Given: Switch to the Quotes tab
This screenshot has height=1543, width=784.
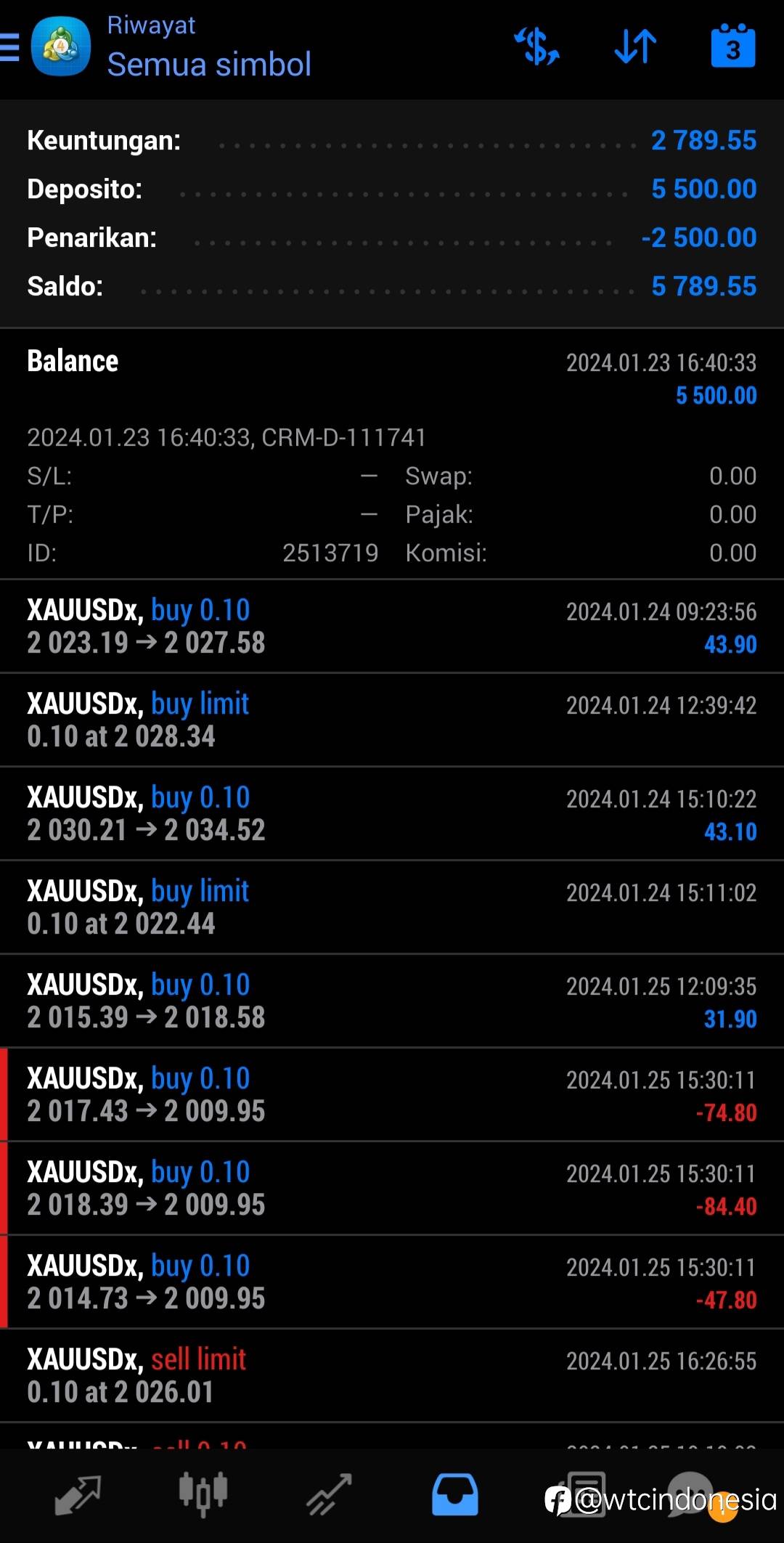Looking at the screenshot, I should click(78, 1494).
